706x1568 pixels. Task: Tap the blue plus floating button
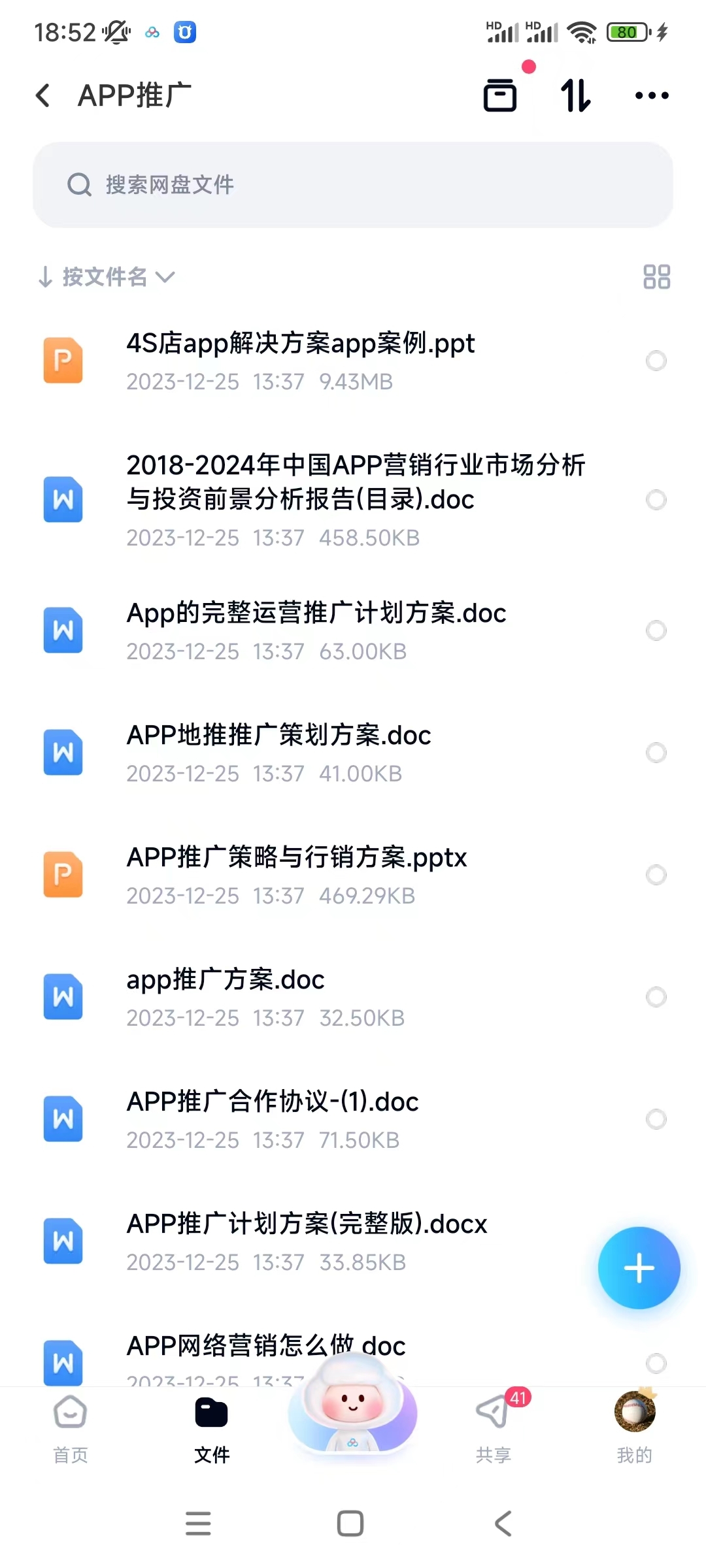coord(639,1268)
